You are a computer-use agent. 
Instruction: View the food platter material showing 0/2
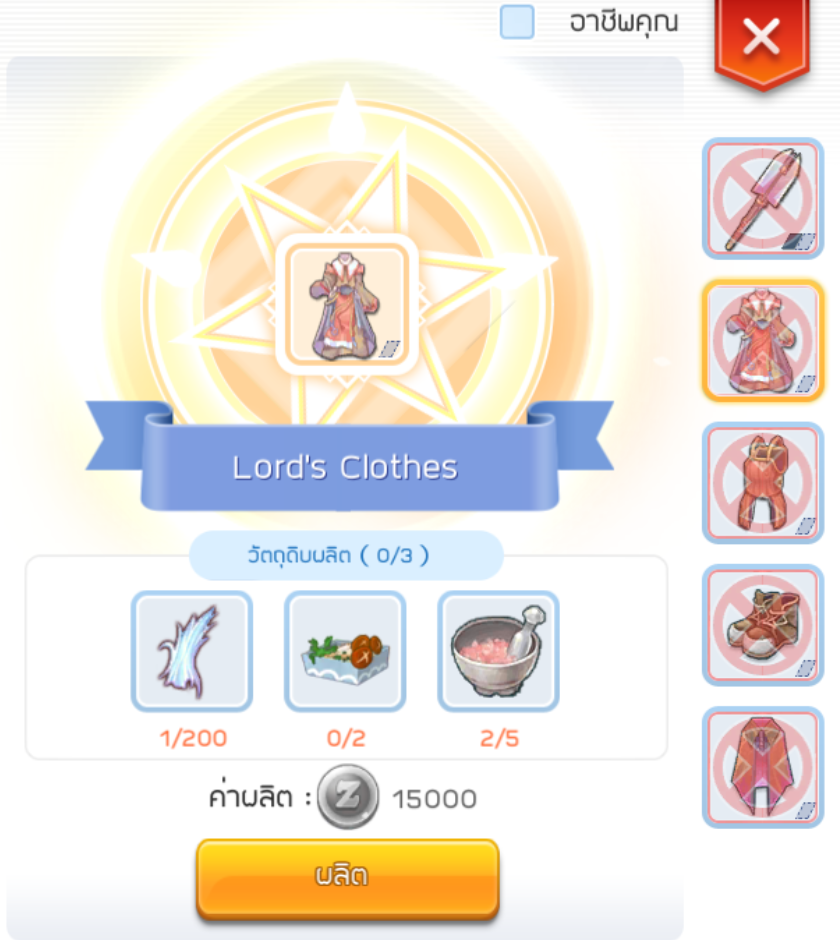click(x=345, y=651)
